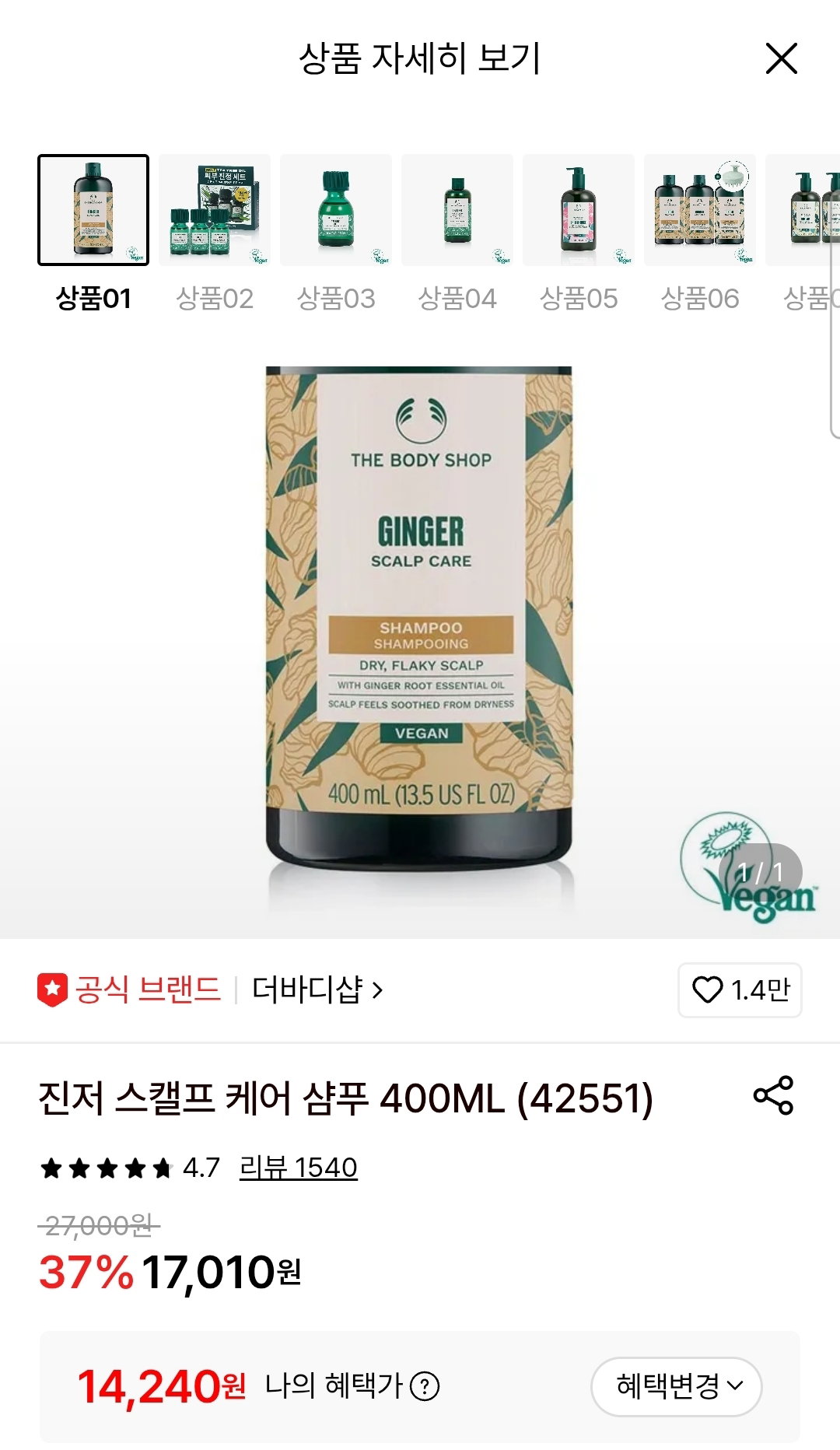The width and height of the screenshot is (840, 1450).
Task: Show info about 나의 혜택가
Action: coord(425,1385)
